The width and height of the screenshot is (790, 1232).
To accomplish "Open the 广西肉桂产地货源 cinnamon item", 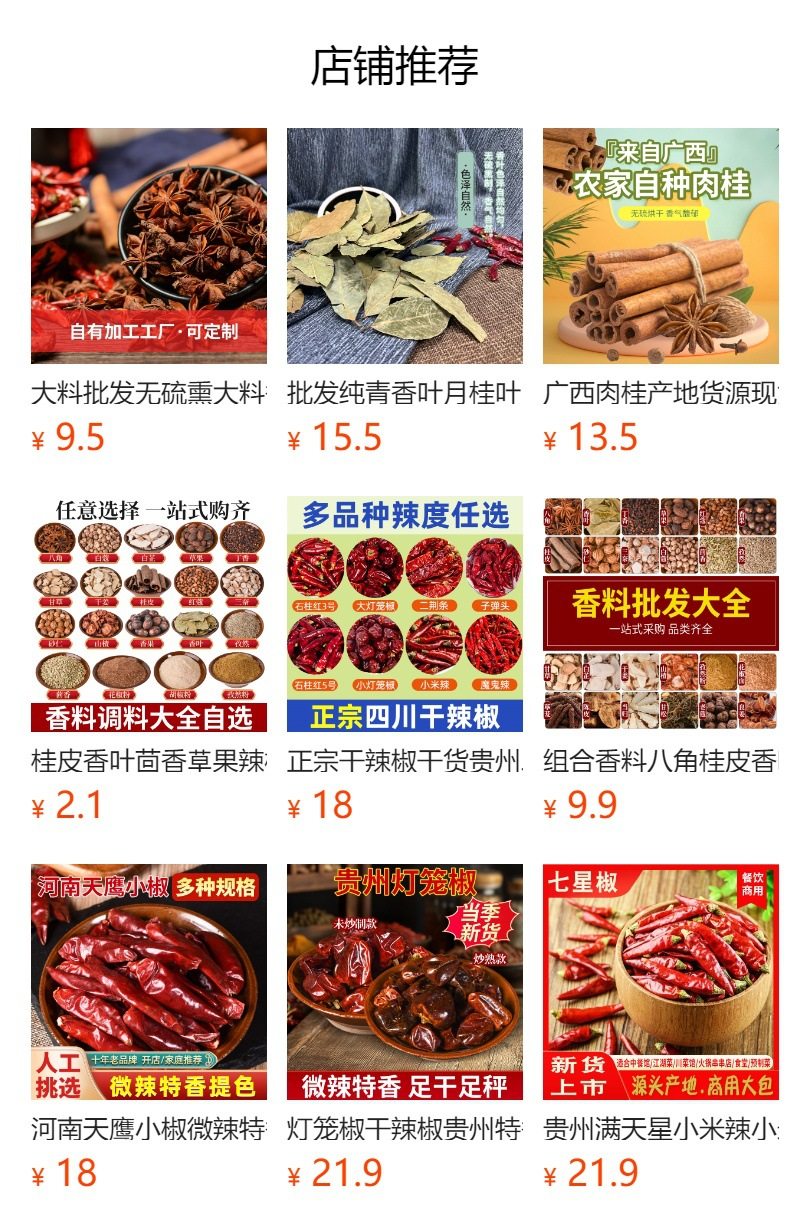I will coord(660,246).
